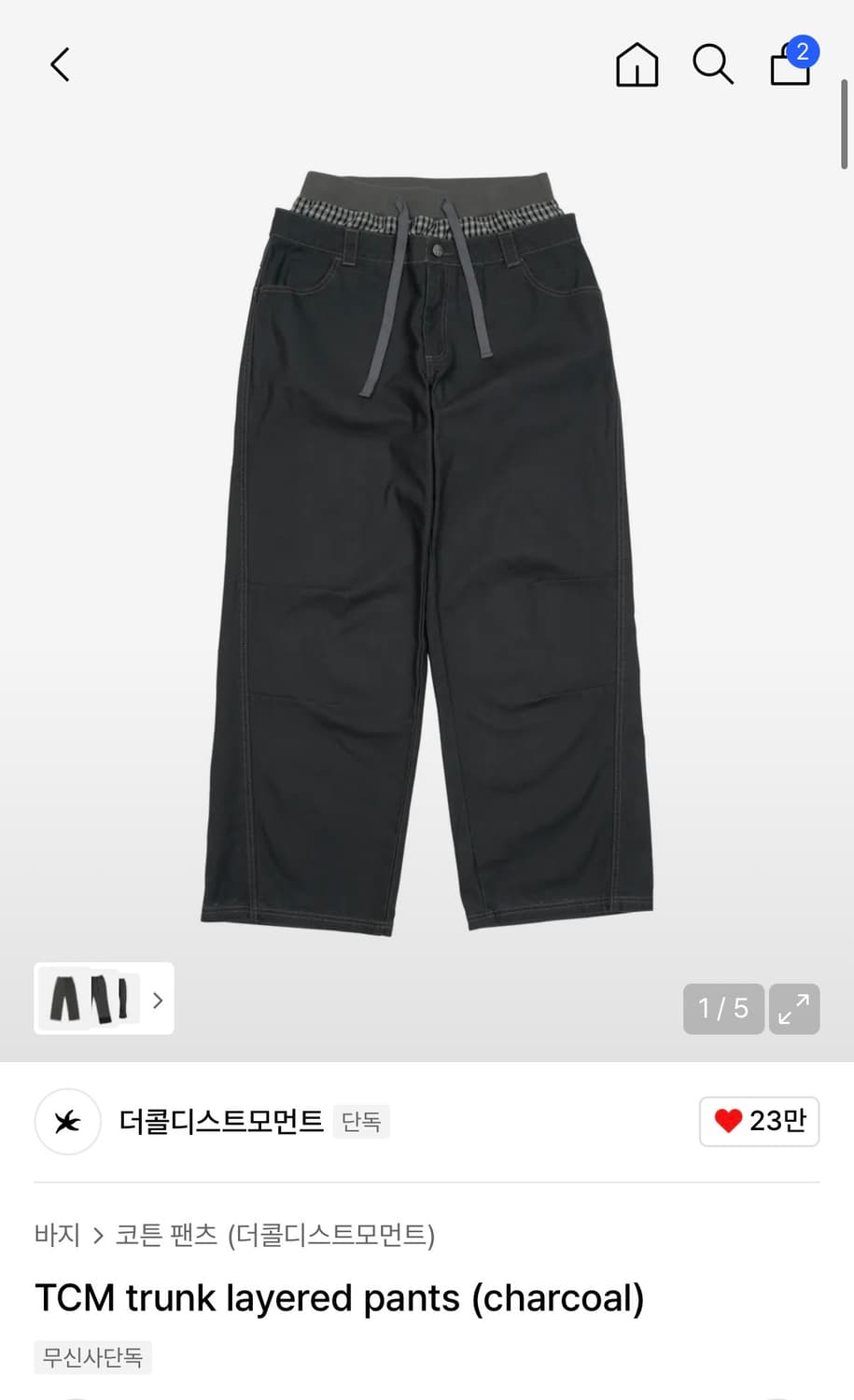Go to the home screen
The image size is (854, 1400).
(637, 65)
